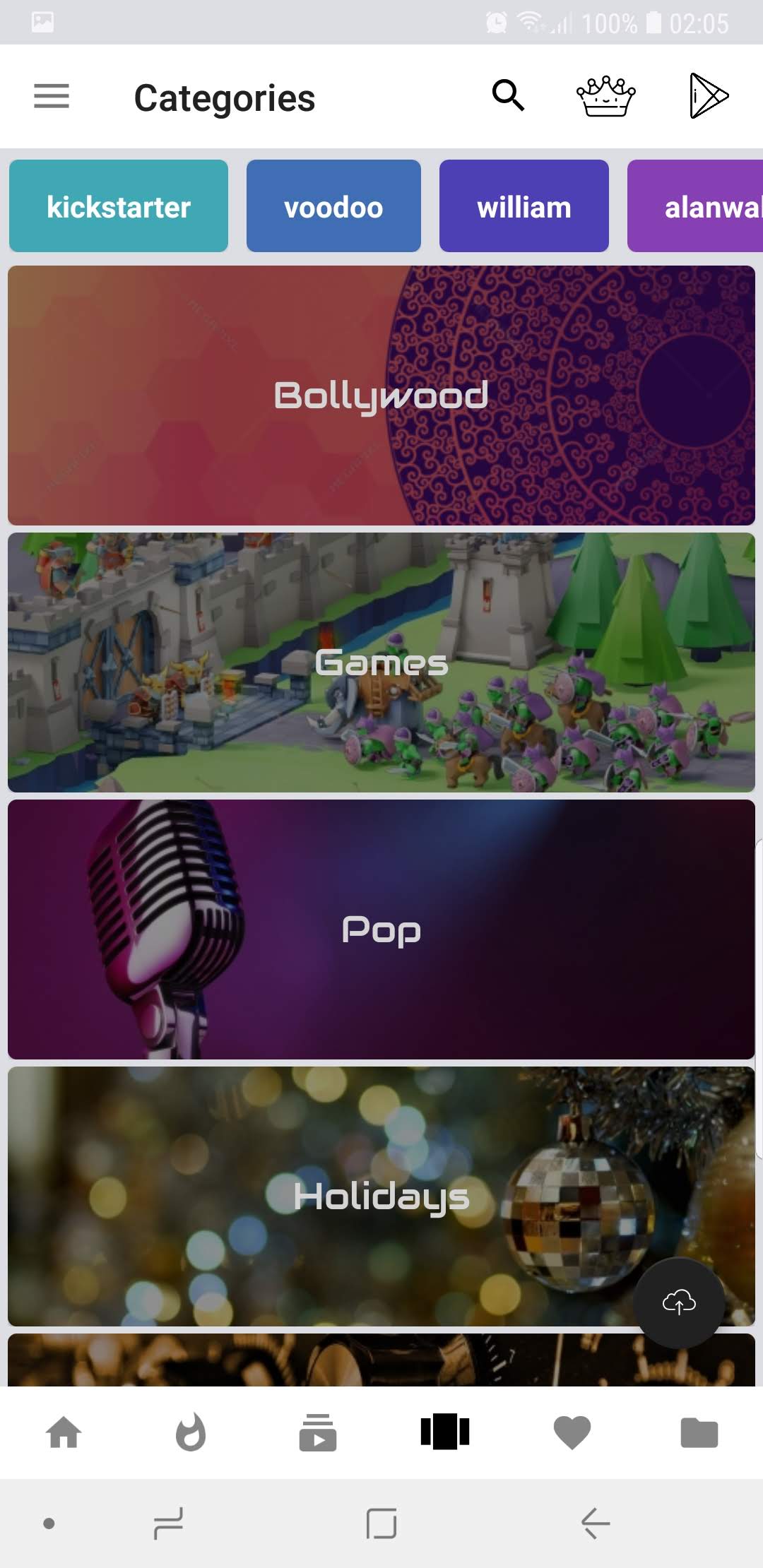The width and height of the screenshot is (763, 1568).
Task: Browse the Pop category
Action: click(381, 929)
